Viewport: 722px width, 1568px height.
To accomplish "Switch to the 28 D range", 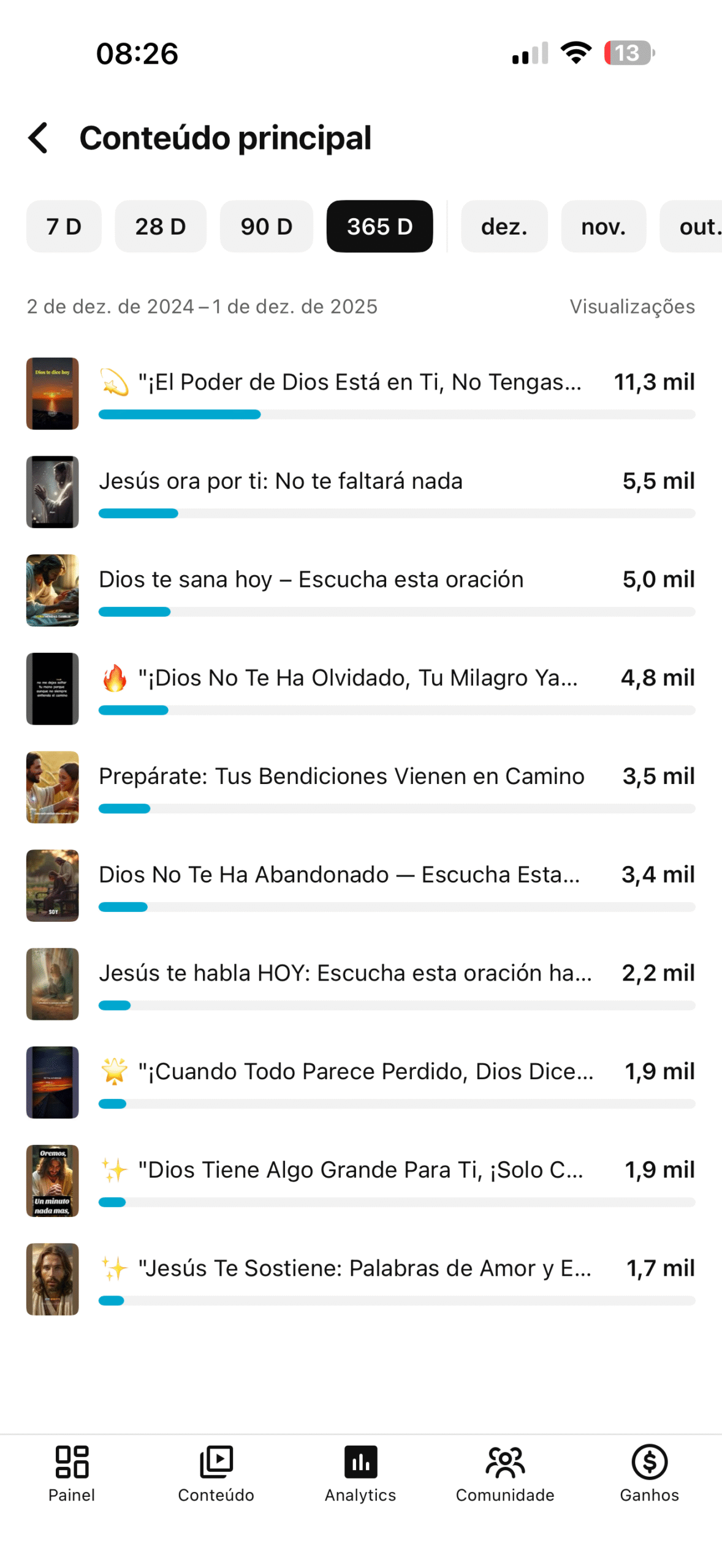I will click(x=161, y=227).
